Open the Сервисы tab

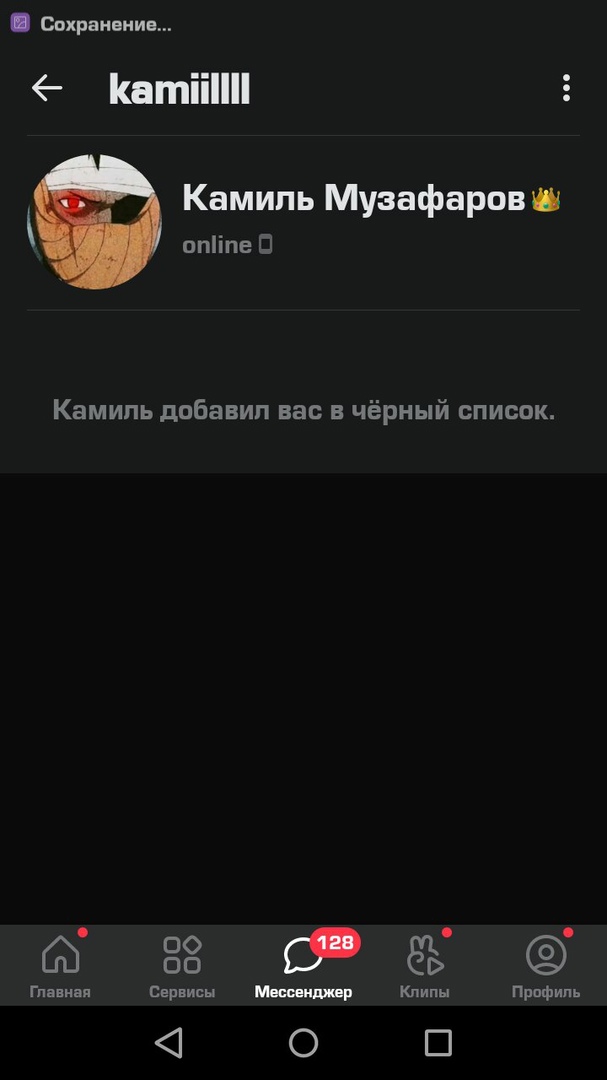coord(182,965)
